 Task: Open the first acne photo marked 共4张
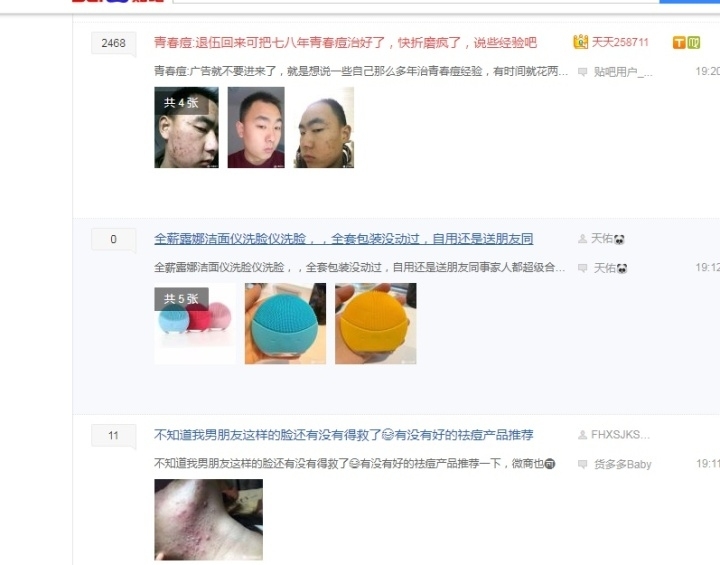pos(187,127)
